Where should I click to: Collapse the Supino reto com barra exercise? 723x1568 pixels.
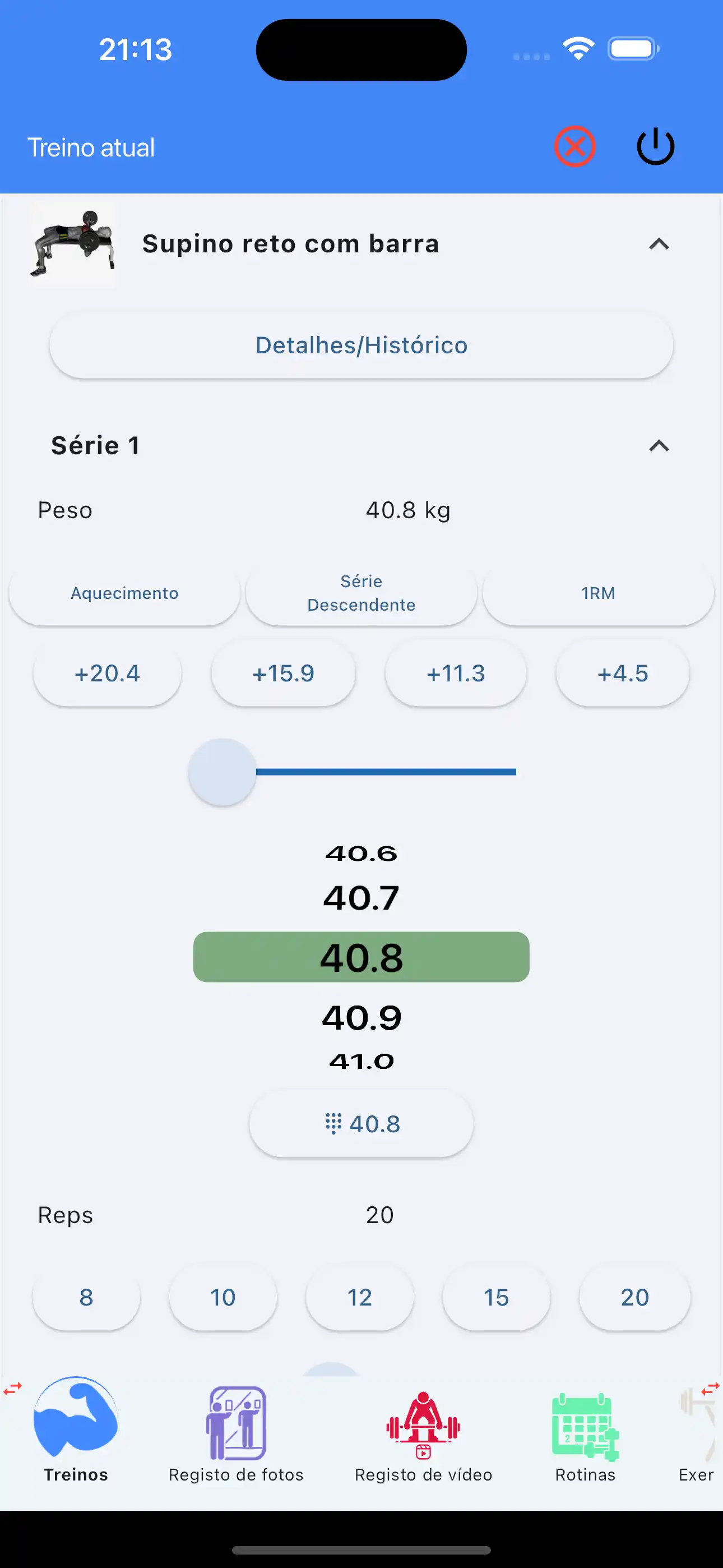point(659,244)
